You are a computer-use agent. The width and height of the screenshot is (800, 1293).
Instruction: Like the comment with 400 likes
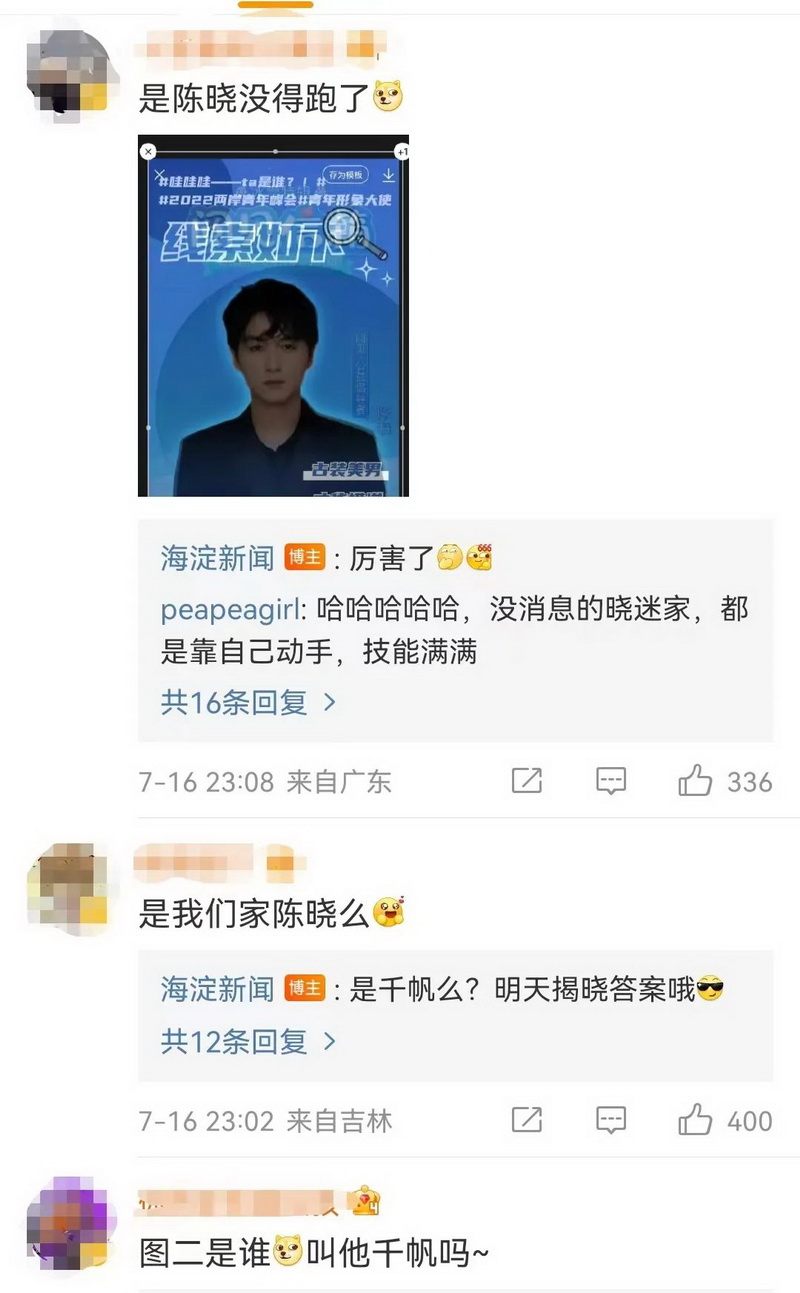695,1121
